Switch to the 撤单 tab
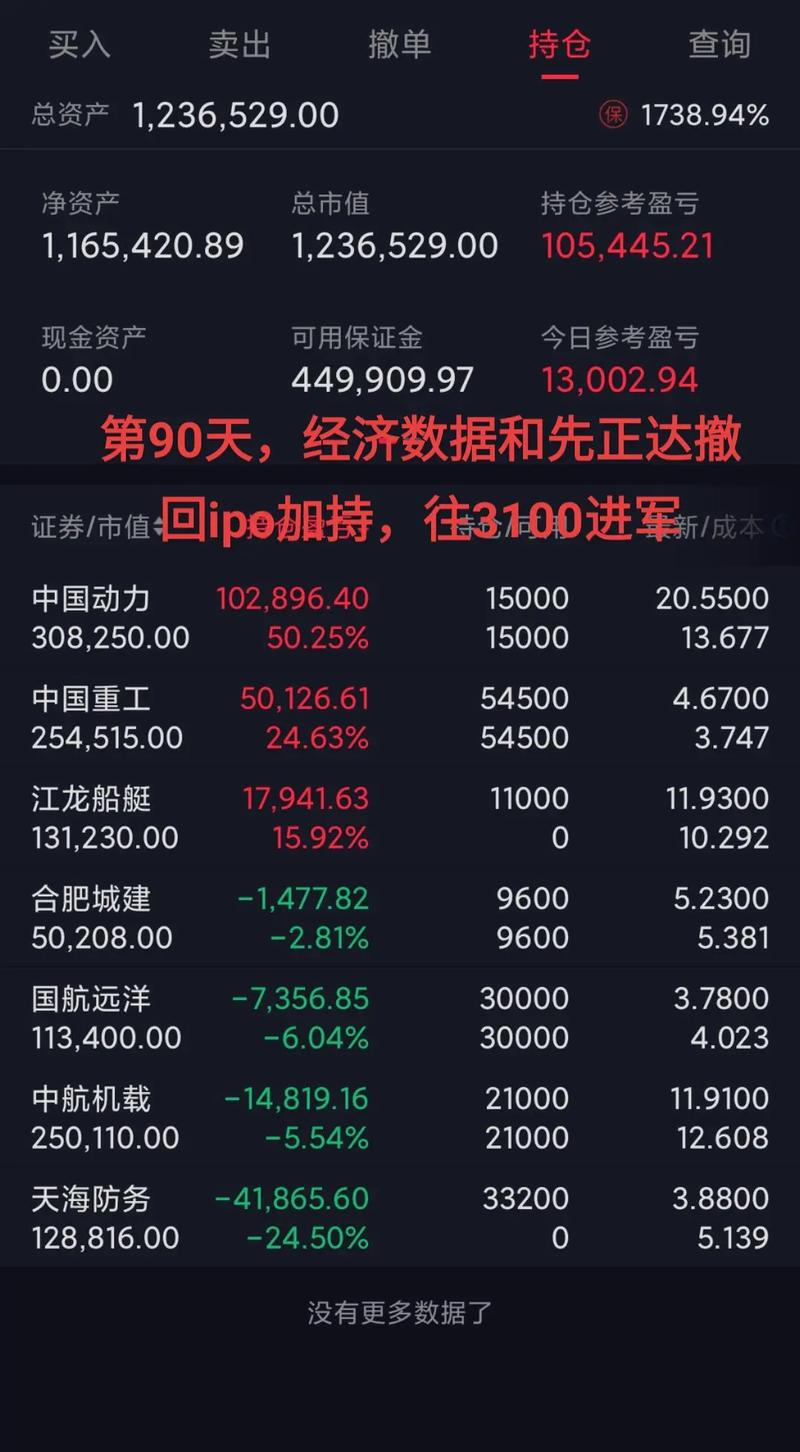 [400, 46]
